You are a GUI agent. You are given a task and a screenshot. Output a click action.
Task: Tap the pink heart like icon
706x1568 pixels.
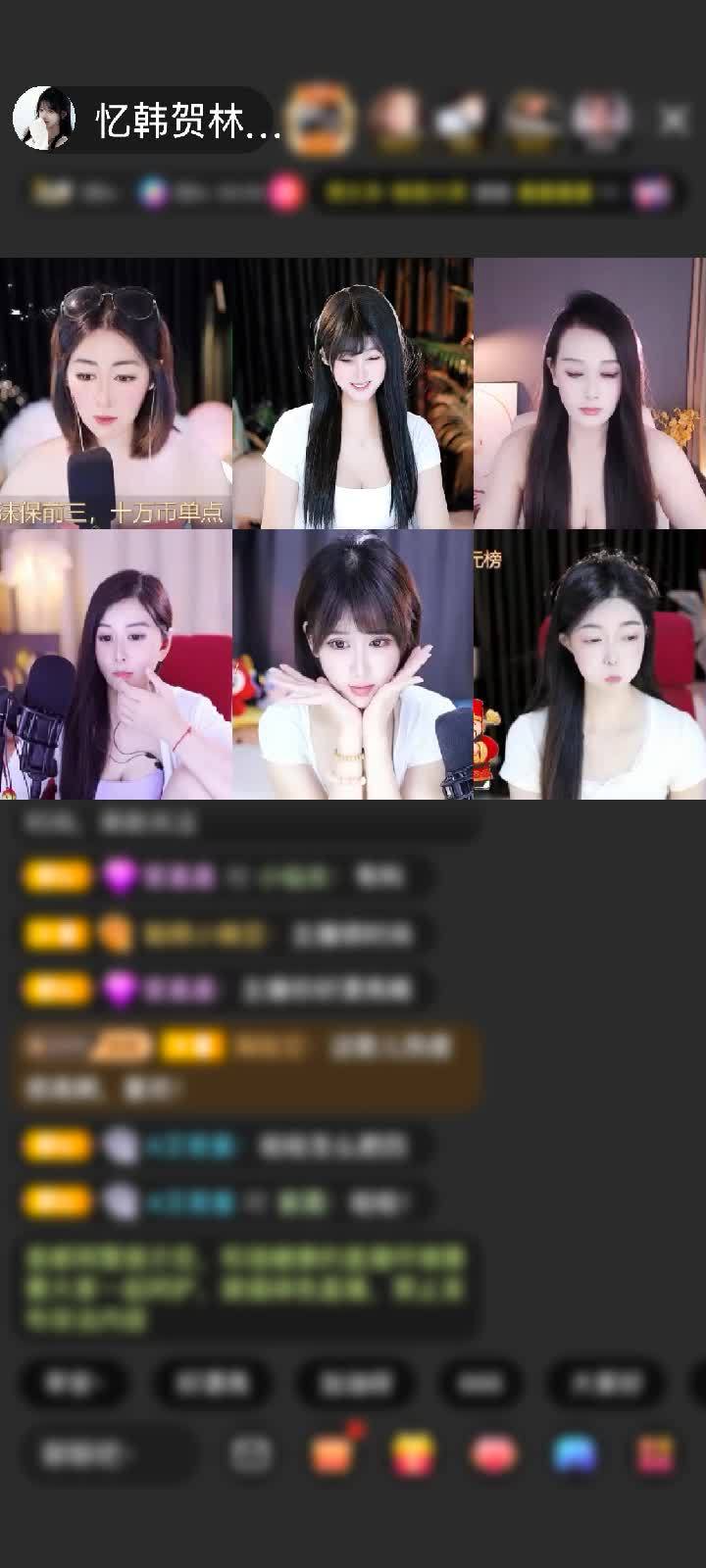(x=493, y=1454)
